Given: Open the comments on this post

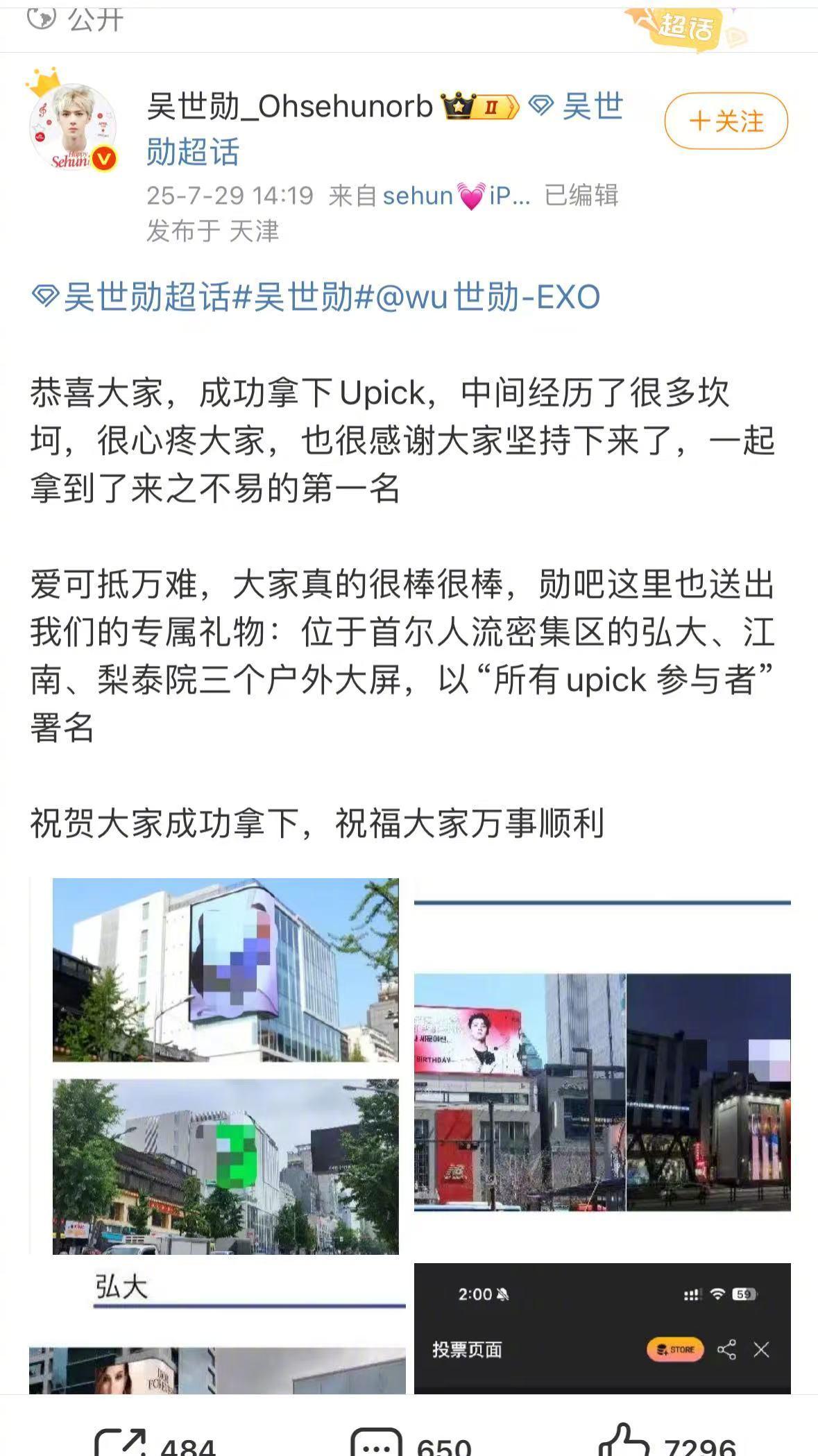Looking at the screenshot, I should click(x=412, y=1441).
